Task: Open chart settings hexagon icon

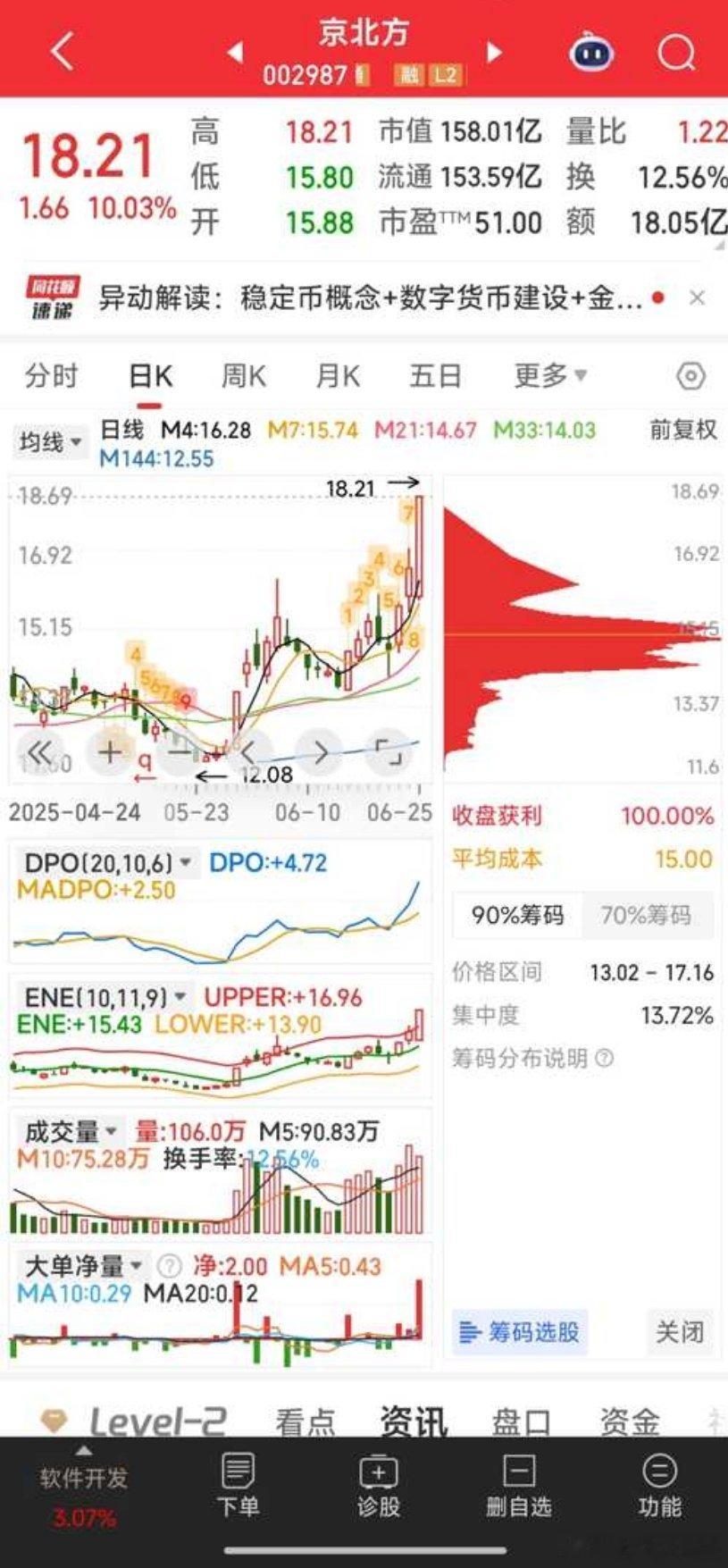Action: [690, 376]
